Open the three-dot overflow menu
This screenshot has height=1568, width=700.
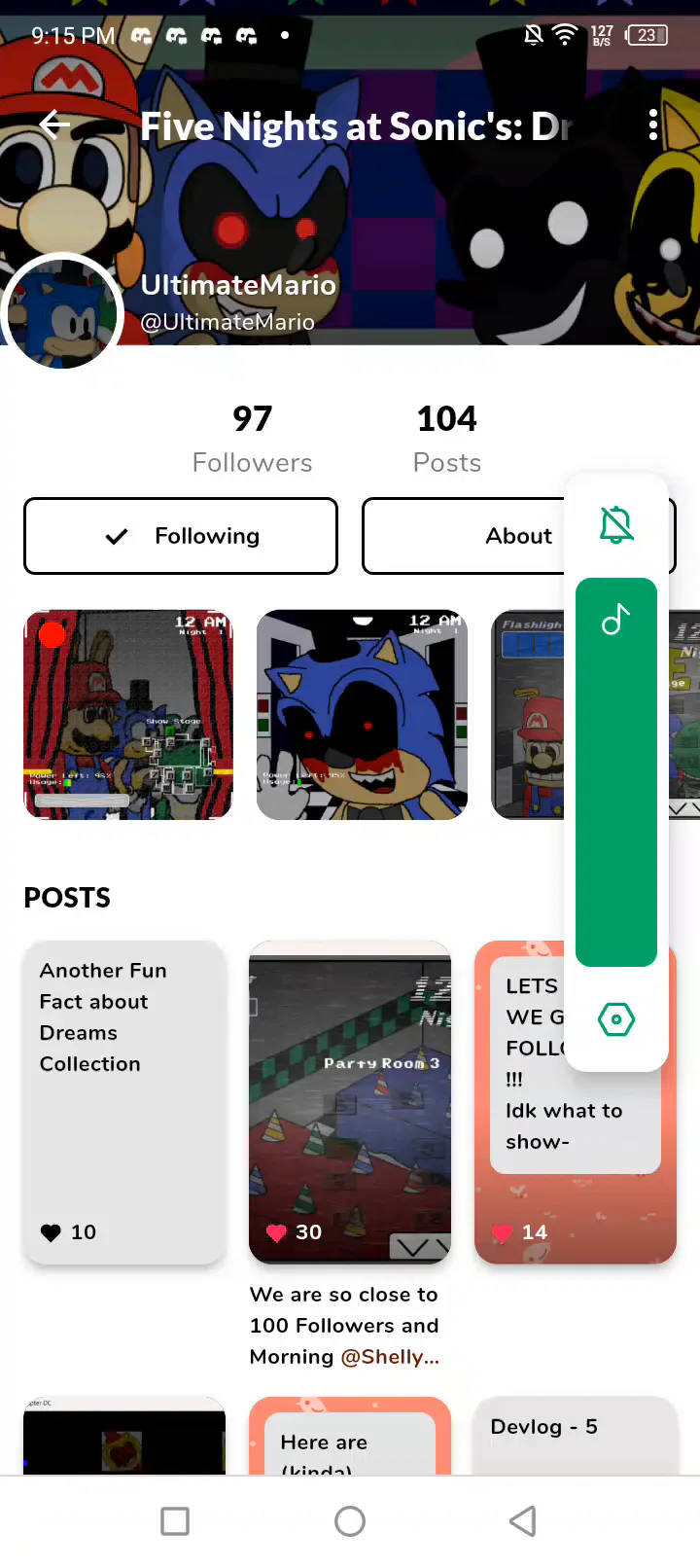click(x=652, y=125)
